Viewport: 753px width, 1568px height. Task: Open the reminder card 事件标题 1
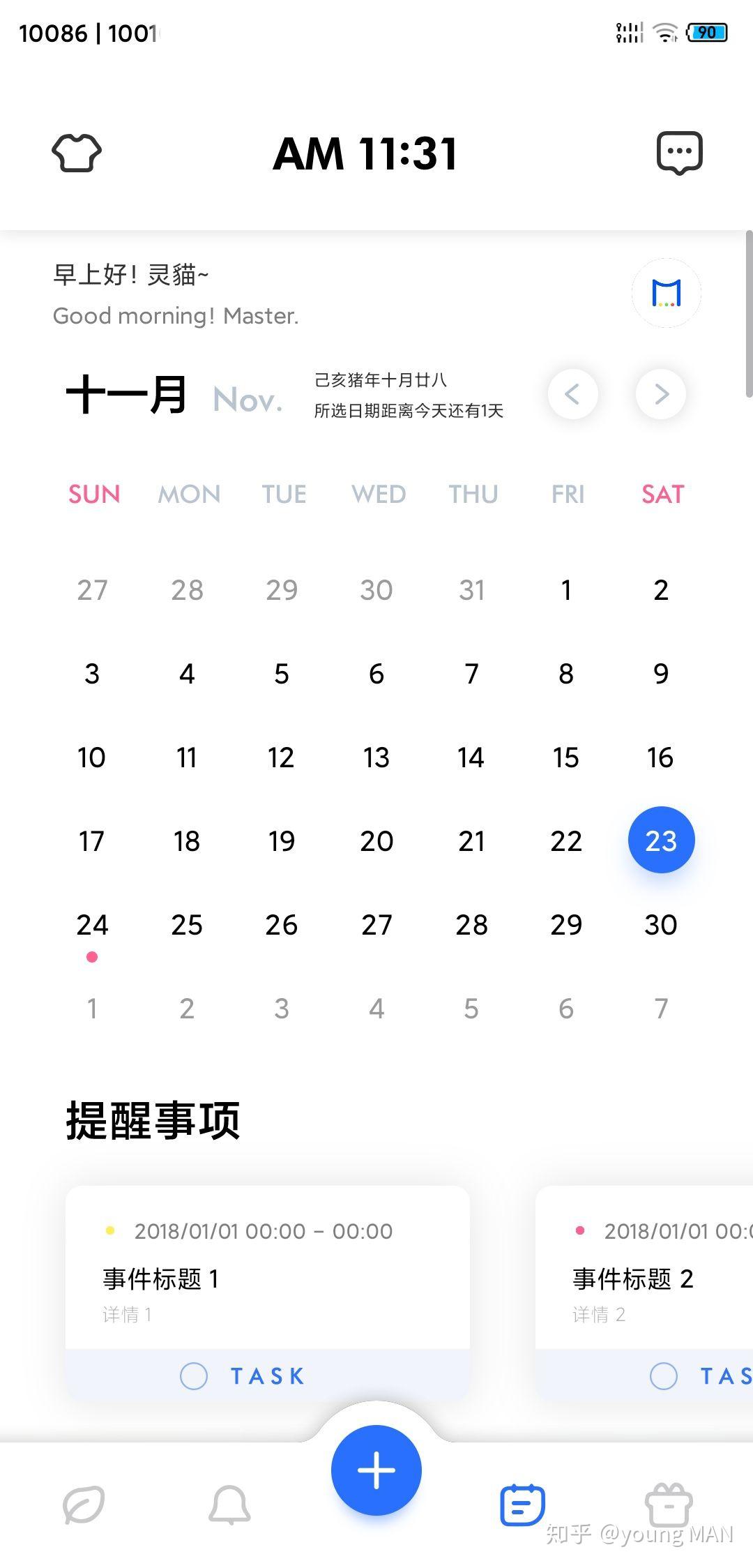[x=268, y=1267]
